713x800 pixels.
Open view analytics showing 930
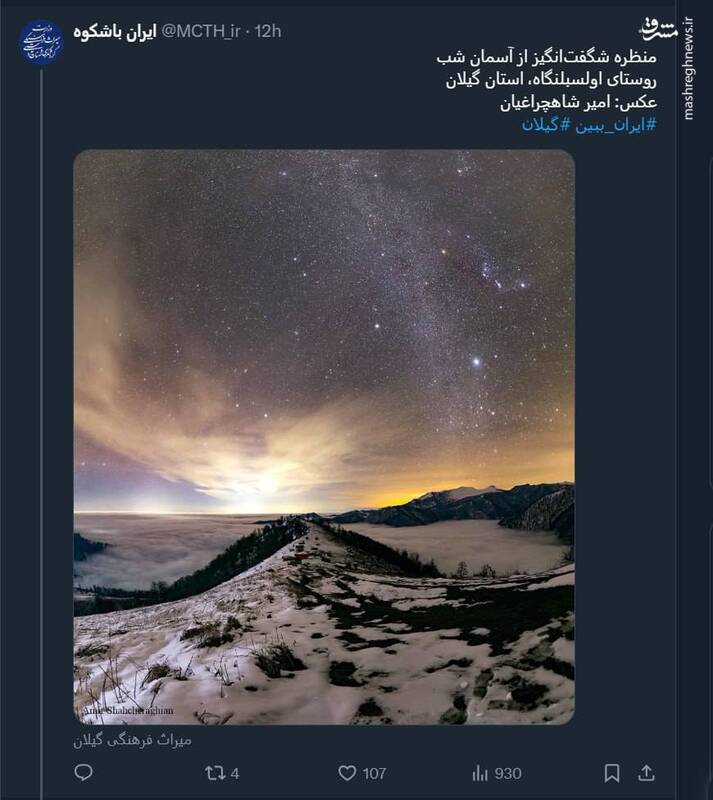click(x=481, y=773)
